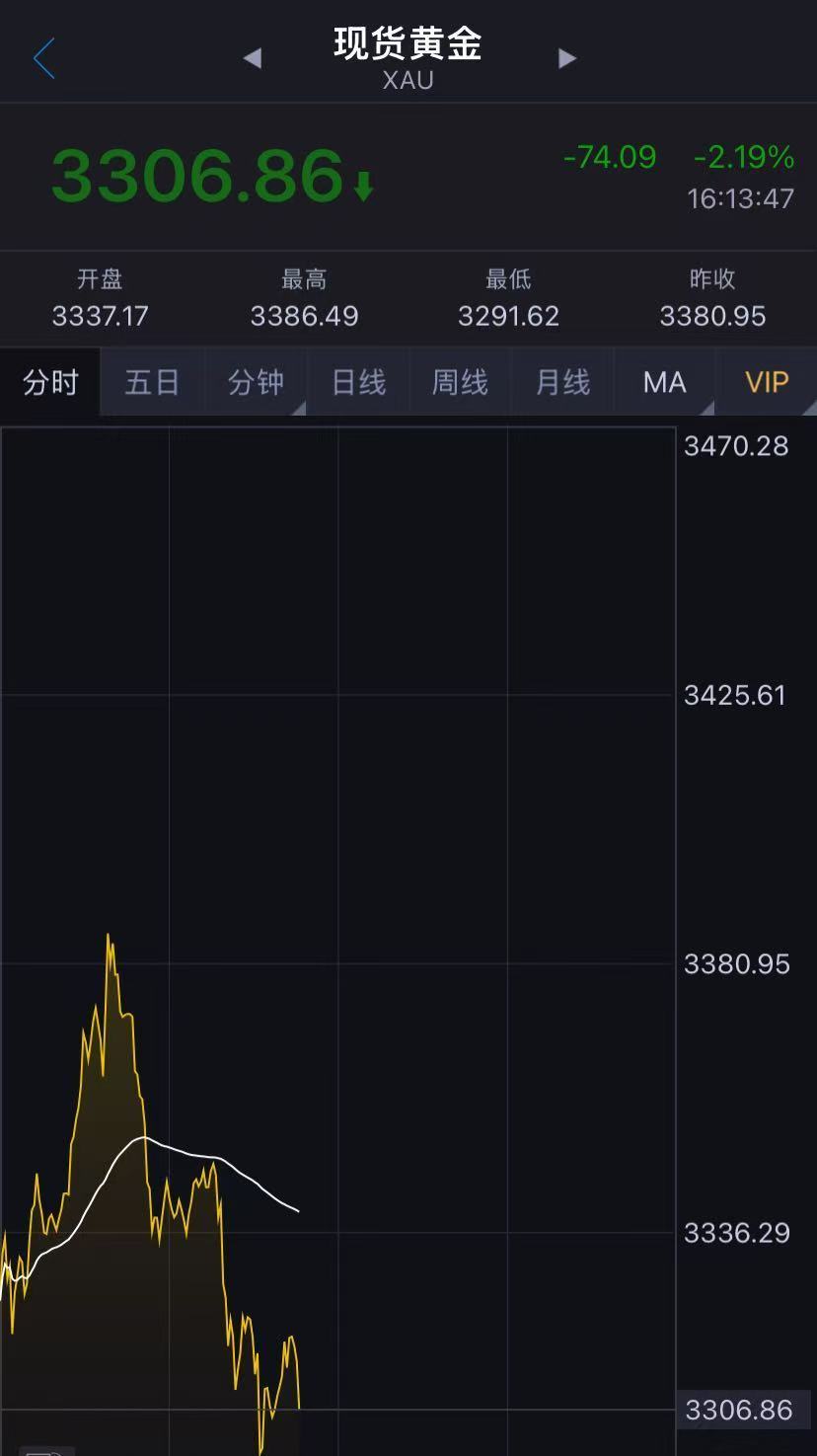The height and width of the screenshot is (1456, 817).
Task: Tap the 昨收 previous close value 3380.95
Action: (x=712, y=316)
